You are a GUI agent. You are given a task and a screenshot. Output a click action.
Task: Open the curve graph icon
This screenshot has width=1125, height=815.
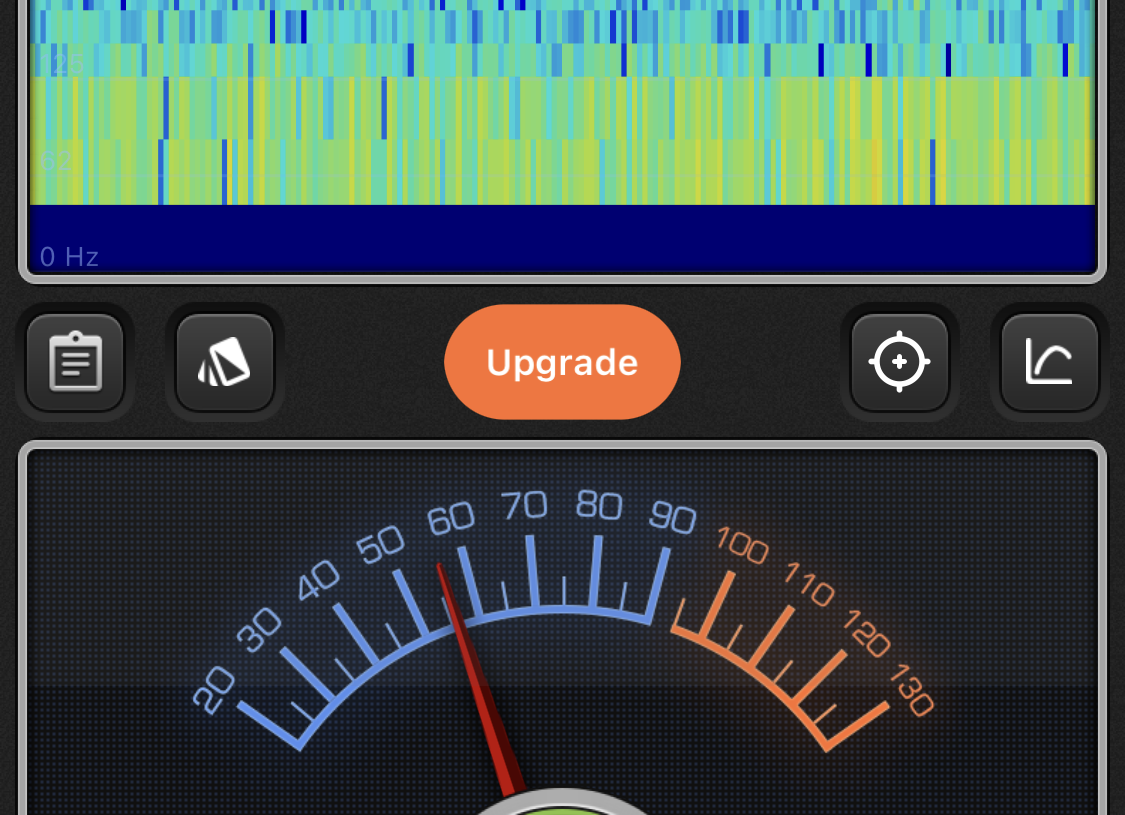[1049, 362]
